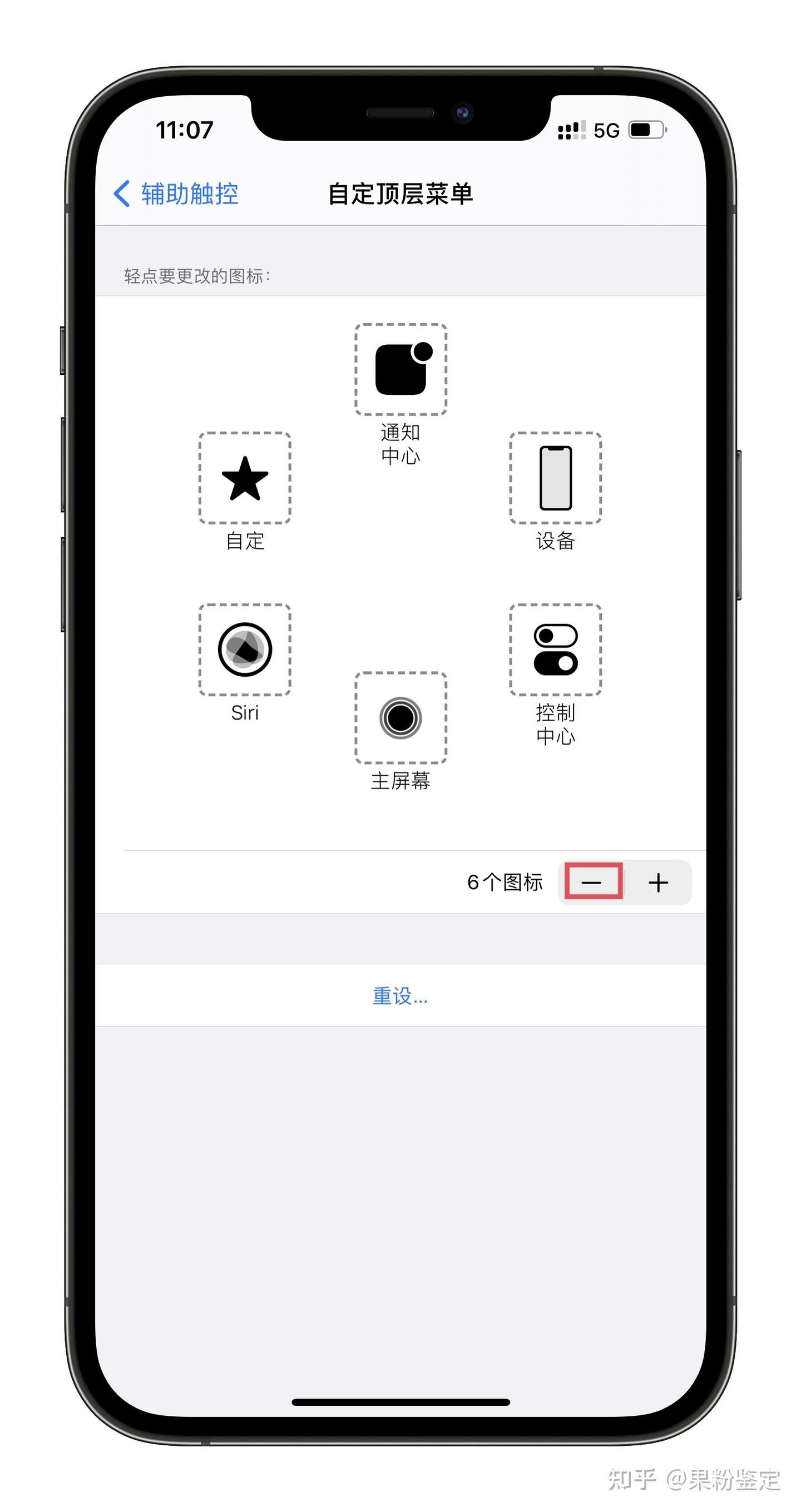Change the 自定 star icon slot
The height and width of the screenshot is (1512, 801).
click(245, 478)
